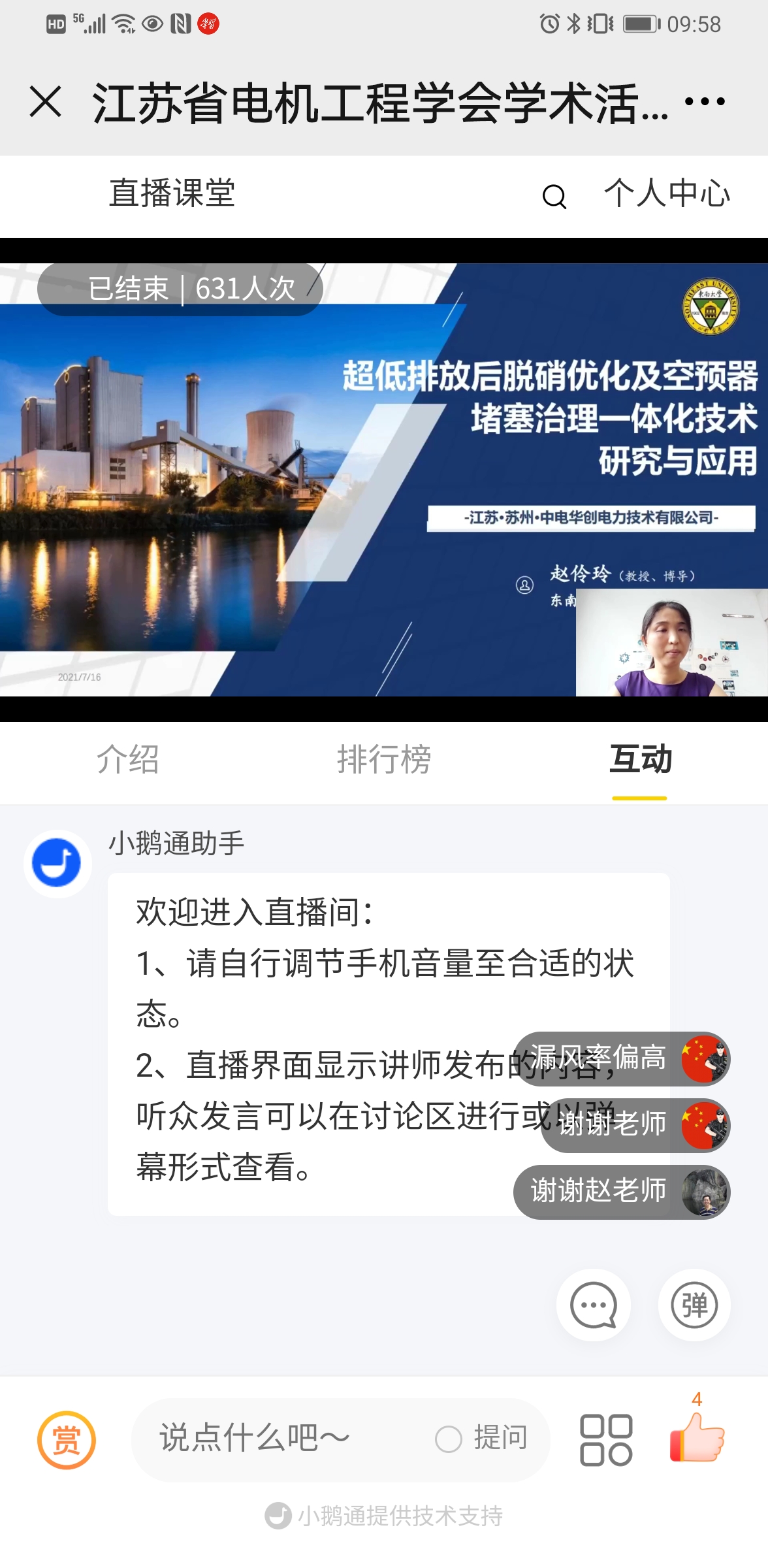The height and width of the screenshot is (1568, 768).
Task: Go to 个人中心
Action: coord(667,193)
